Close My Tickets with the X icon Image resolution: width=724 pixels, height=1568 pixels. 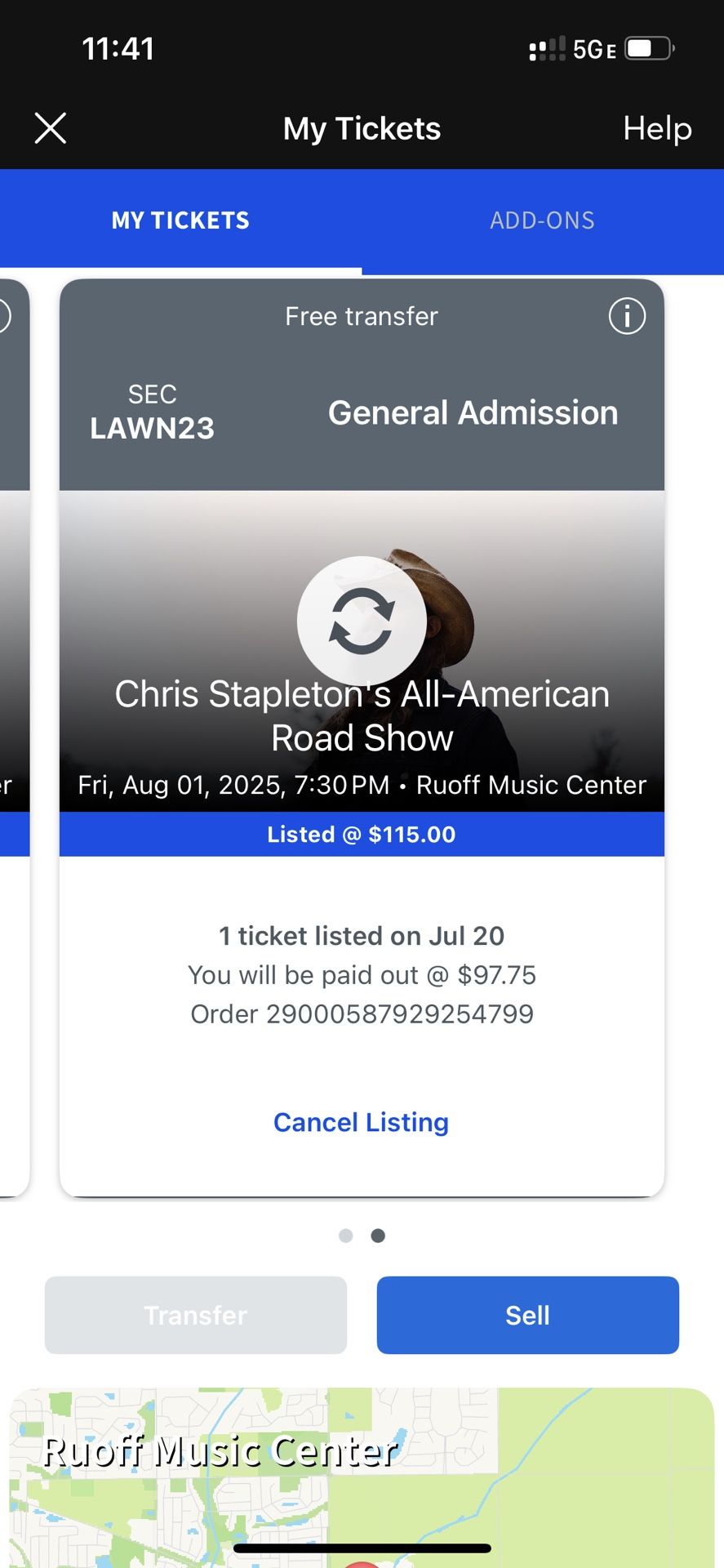click(50, 127)
